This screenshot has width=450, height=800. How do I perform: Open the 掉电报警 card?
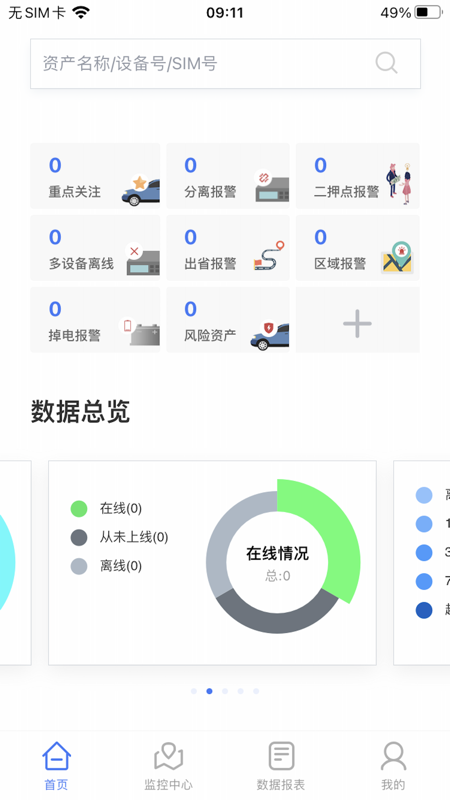coord(95,320)
